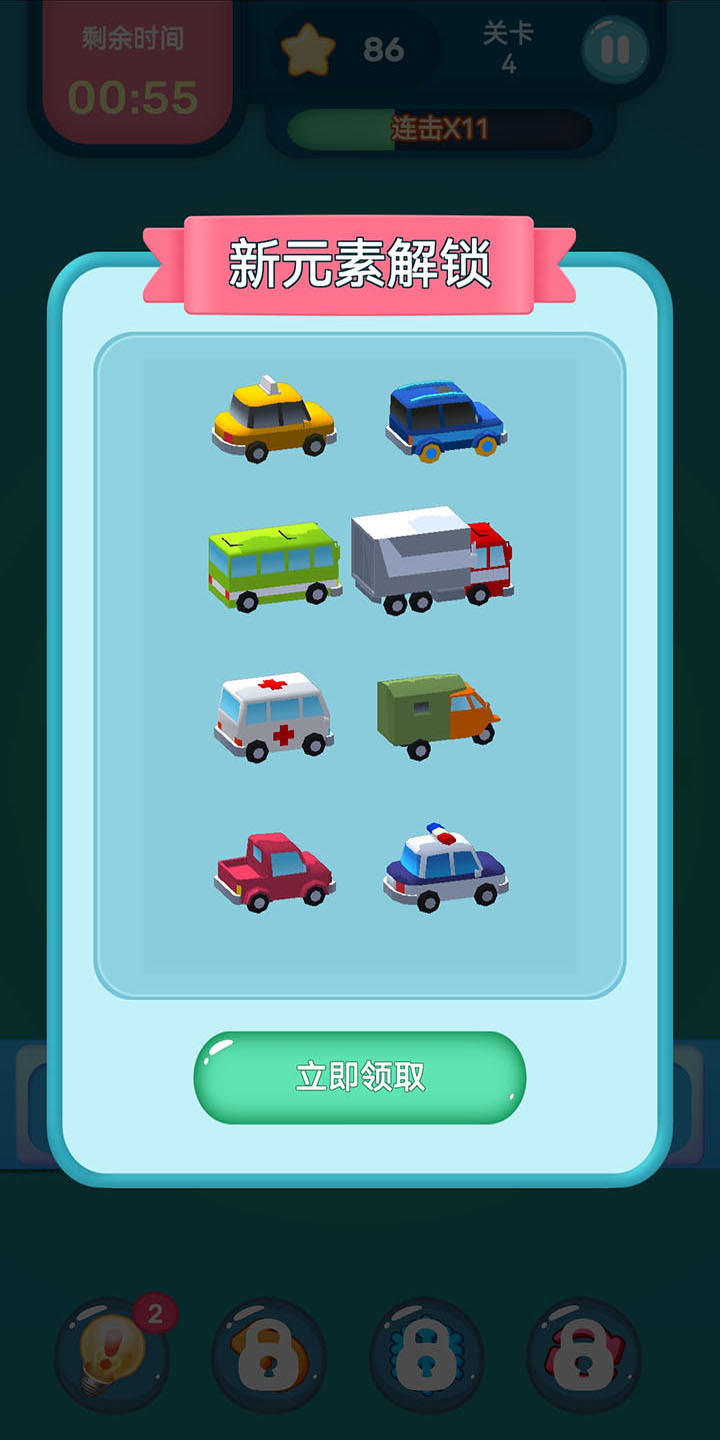
Task: Pause the game
Action: point(615,50)
